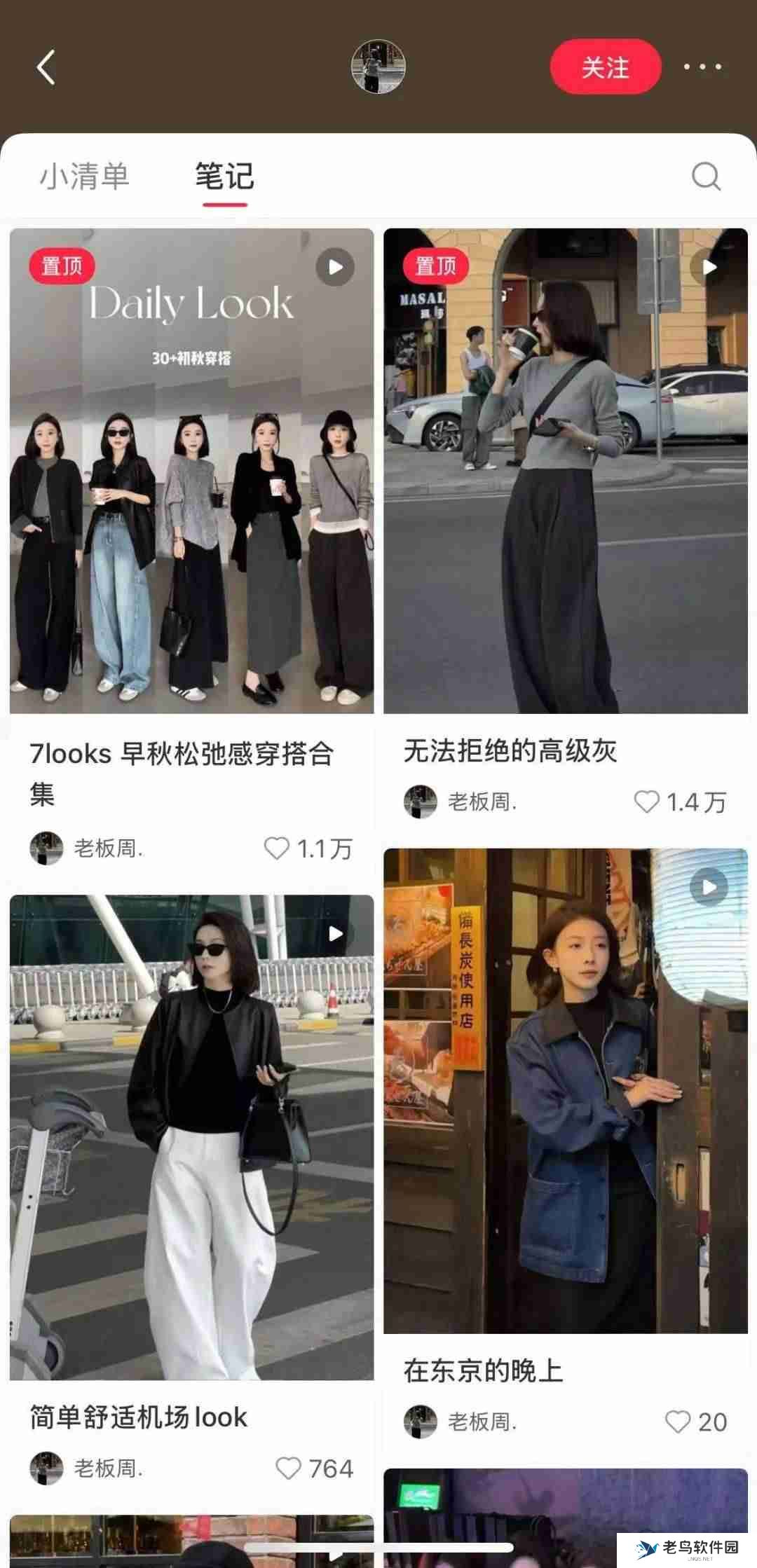Image resolution: width=757 pixels, height=1568 pixels.
Task: Open more options via three-dot icon
Action: (x=704, y=67)
